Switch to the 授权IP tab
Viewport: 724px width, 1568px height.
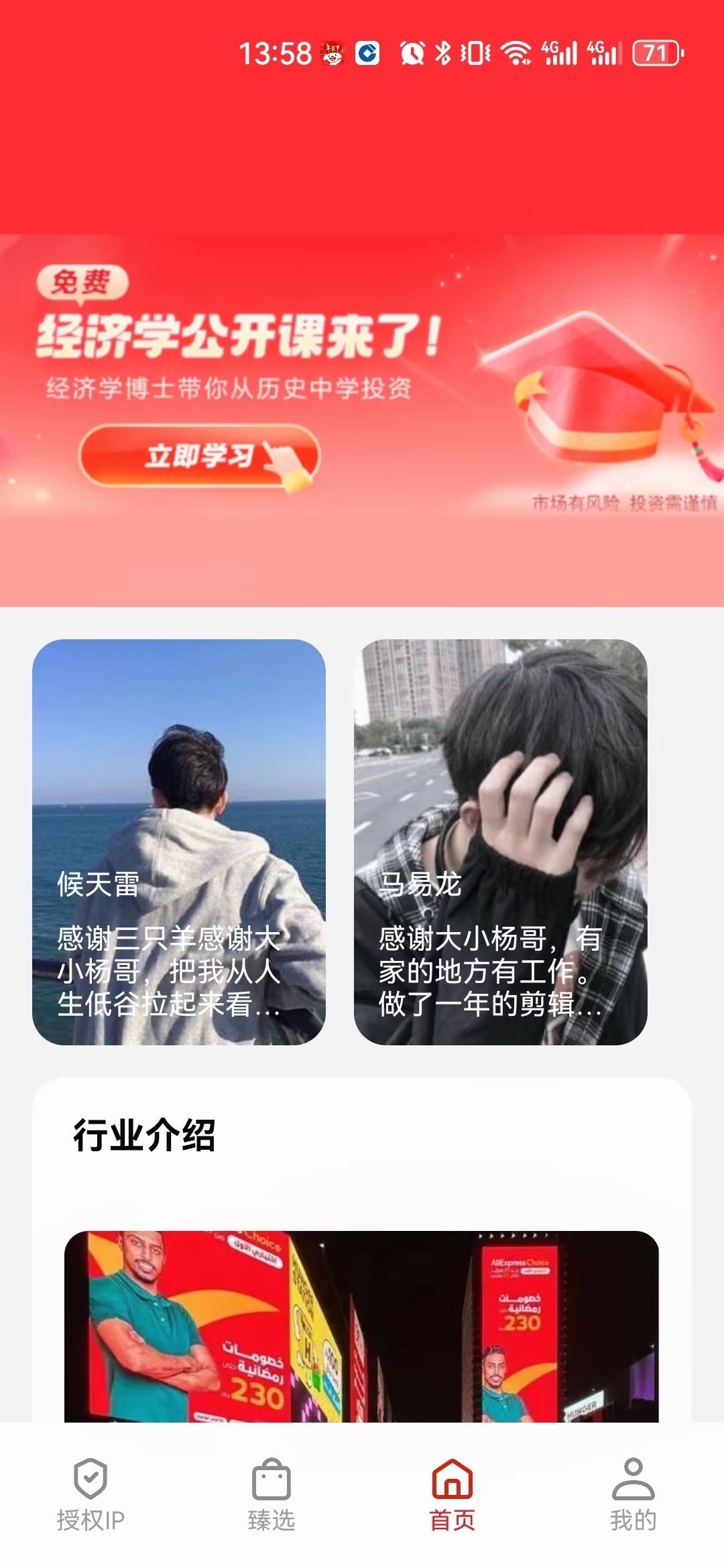coord(90,1494)
